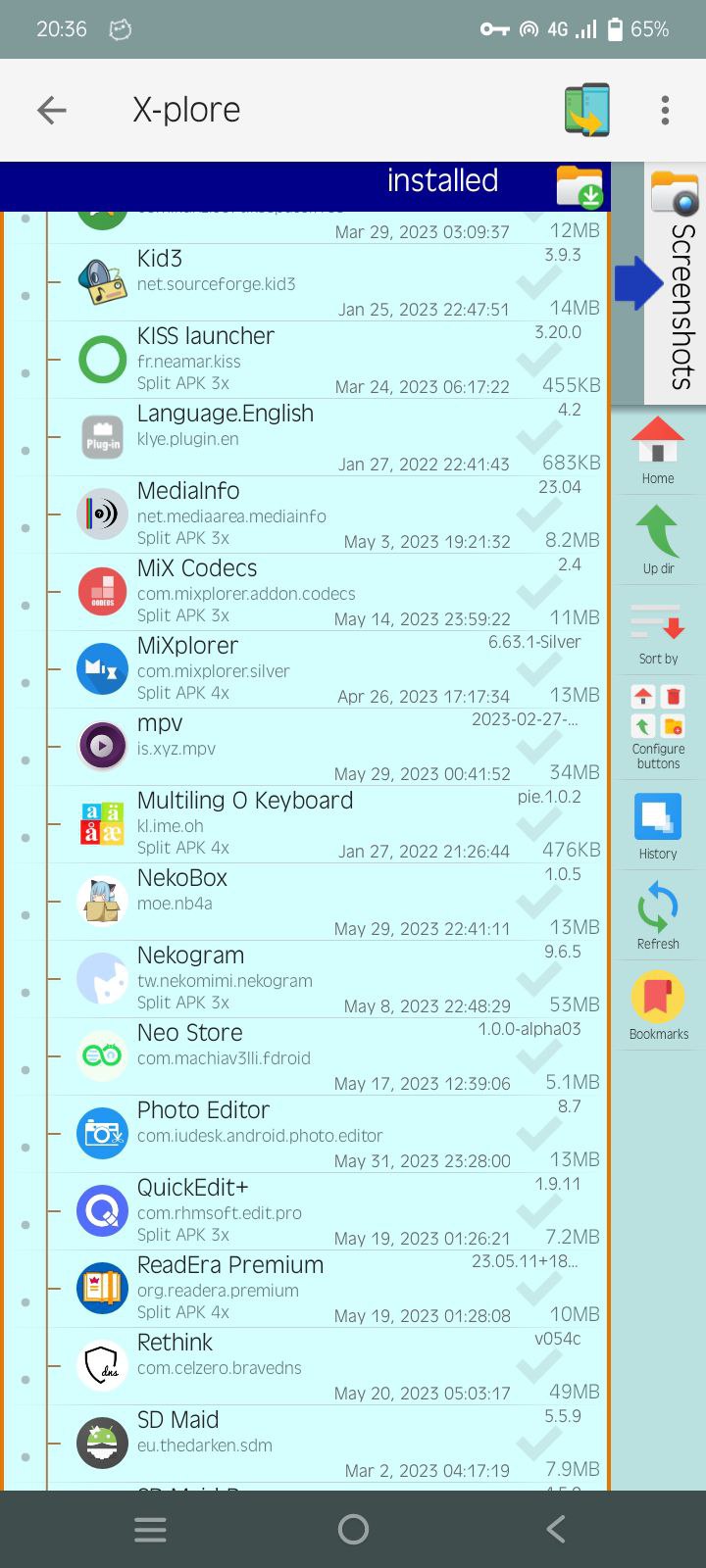Open recent apps from the navigation bar
The width and height of the screenshot is (706, 1568).
pos(150,1530)
